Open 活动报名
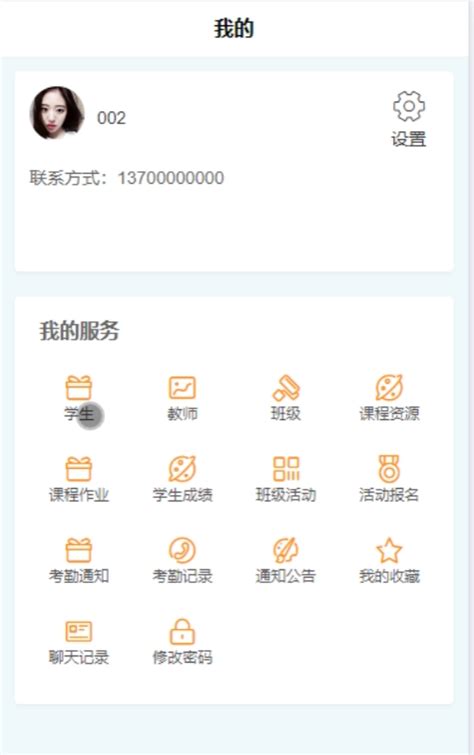Viewport: 474px width, 755px height. 389,480
